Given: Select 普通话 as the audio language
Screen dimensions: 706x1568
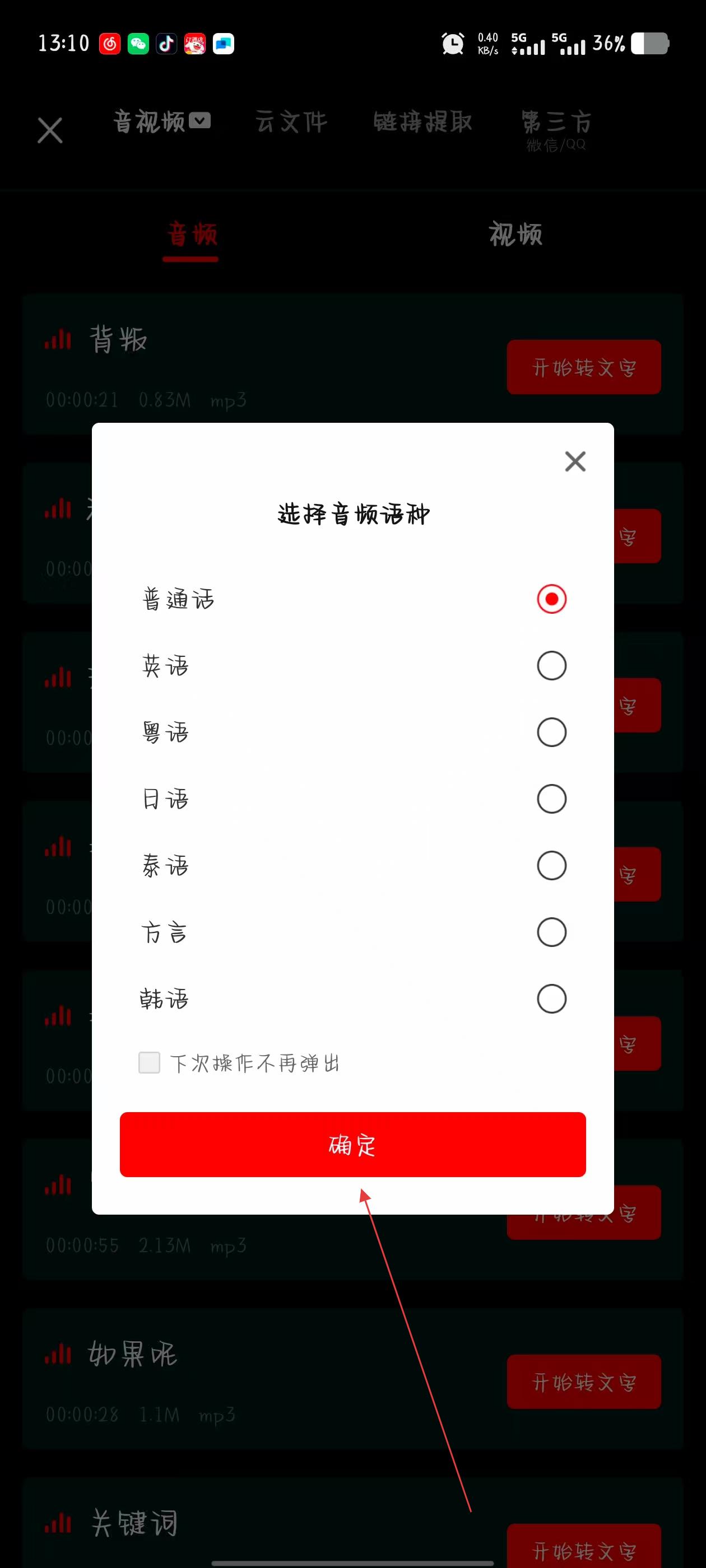Looking at the screenshot, I should click(551, 599).
